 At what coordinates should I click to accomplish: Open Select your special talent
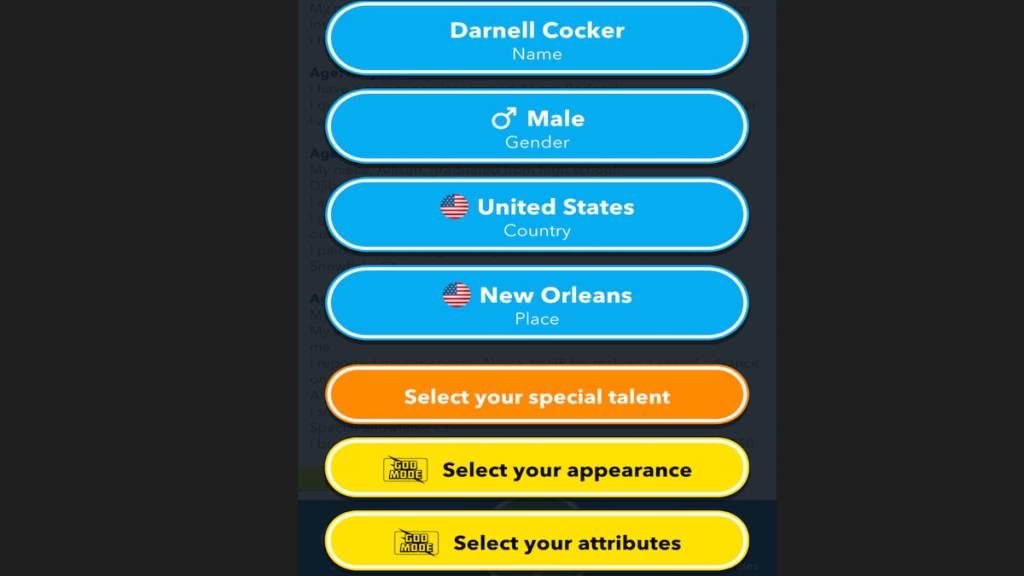pos(537,396)
